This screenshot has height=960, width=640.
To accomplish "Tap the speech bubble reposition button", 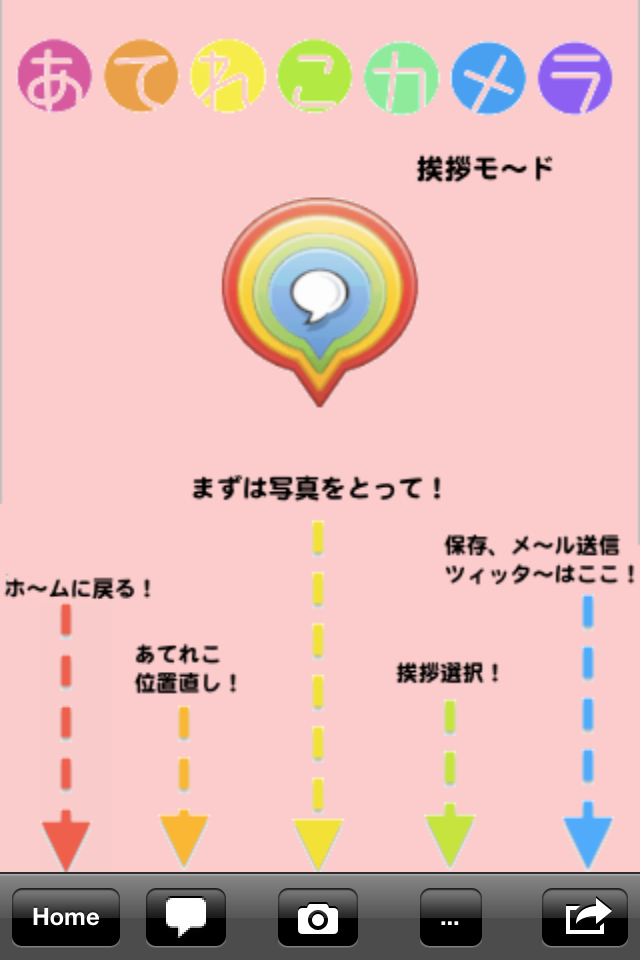I will click(186, 917).
